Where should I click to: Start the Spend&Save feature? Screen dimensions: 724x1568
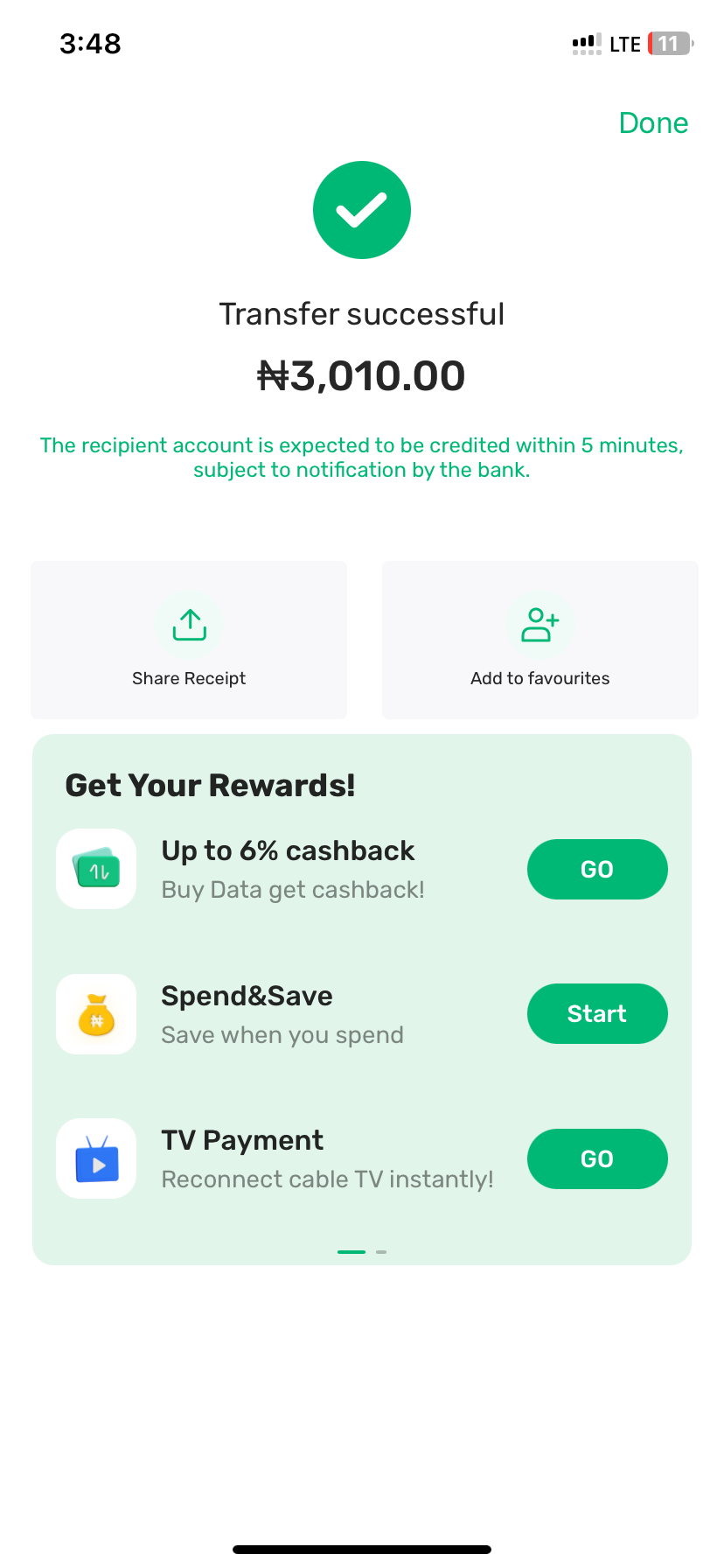pyautogui.click(x=597, y=1013)
